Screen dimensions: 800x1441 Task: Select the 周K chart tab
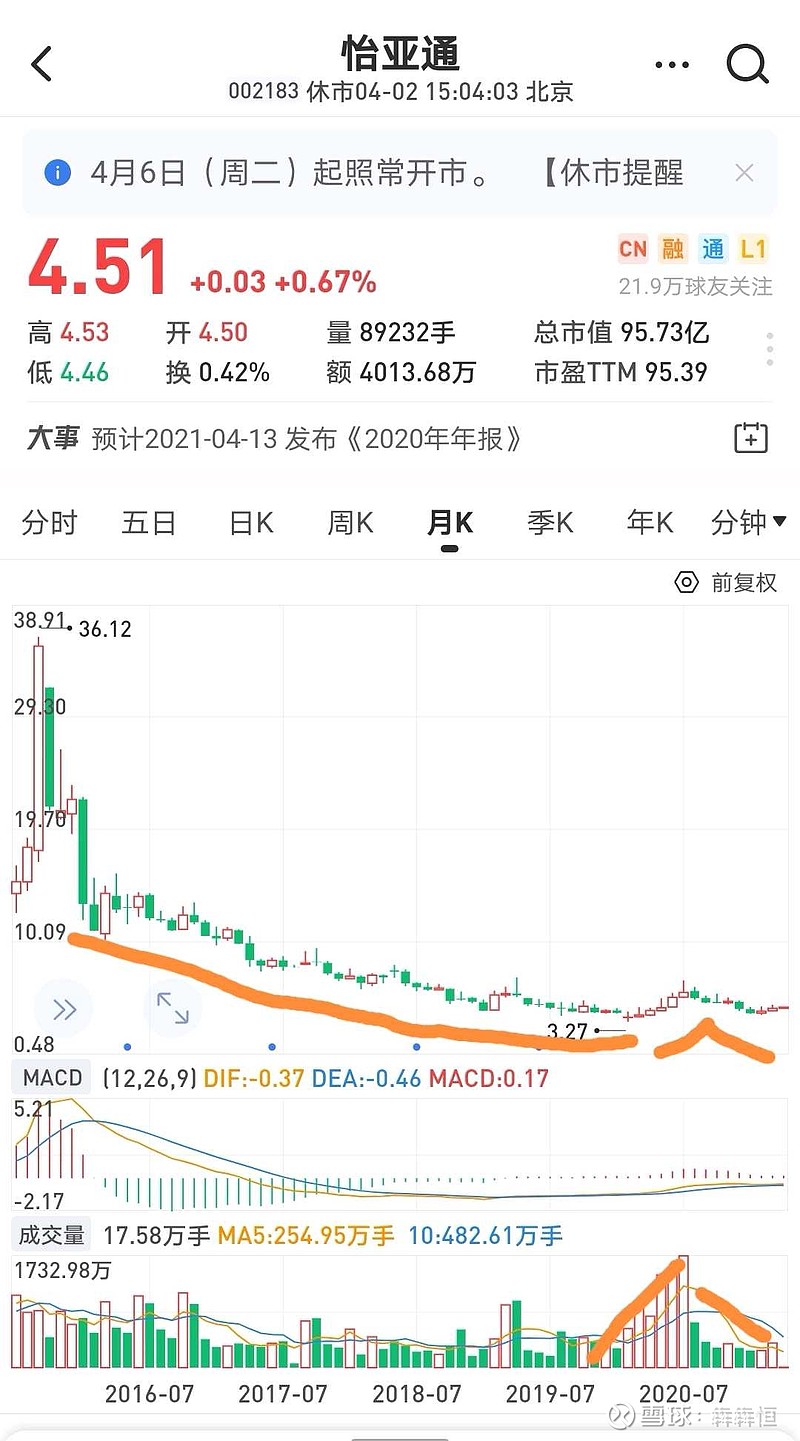pyautogui.click(x=350, y=522)
